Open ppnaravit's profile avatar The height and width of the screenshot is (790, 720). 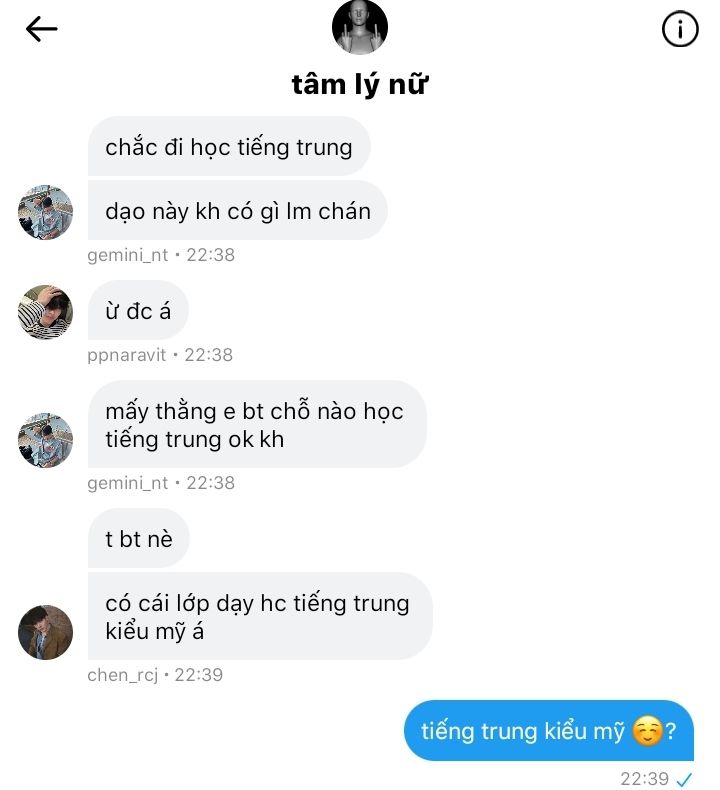[46, 312]
